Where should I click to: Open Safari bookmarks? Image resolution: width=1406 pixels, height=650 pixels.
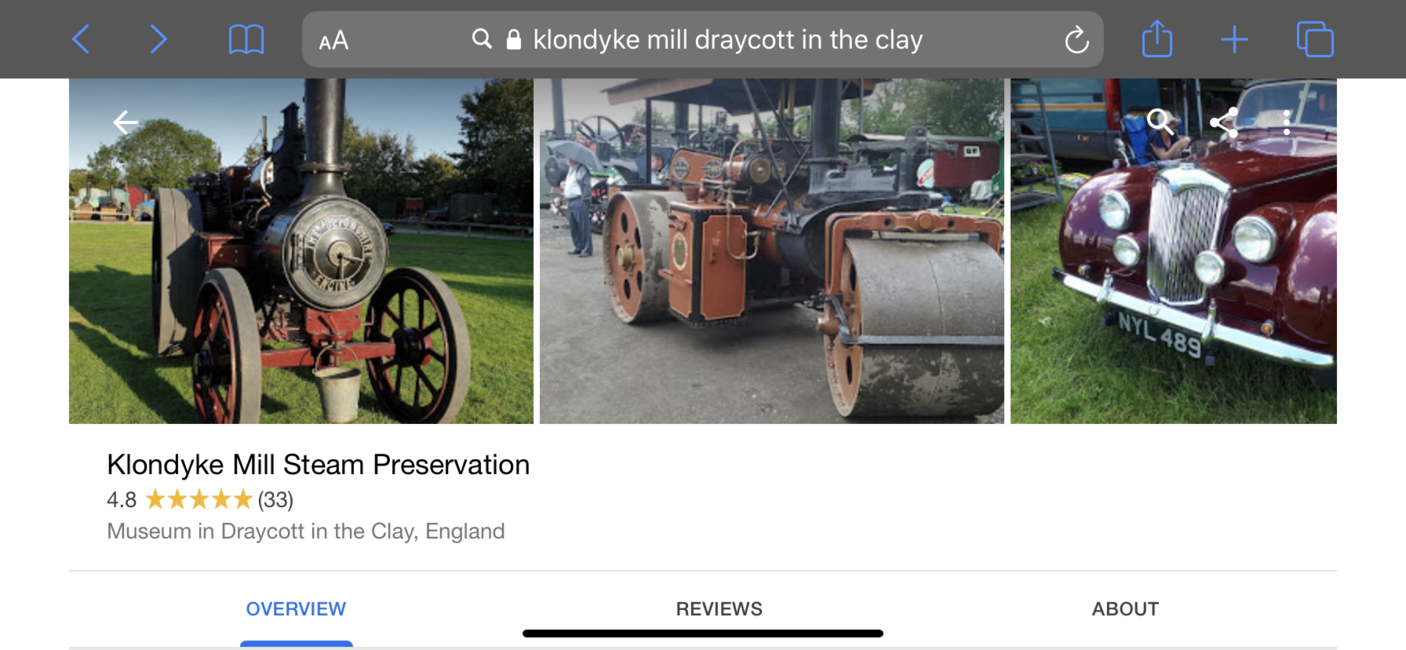(x=246, y=40)
